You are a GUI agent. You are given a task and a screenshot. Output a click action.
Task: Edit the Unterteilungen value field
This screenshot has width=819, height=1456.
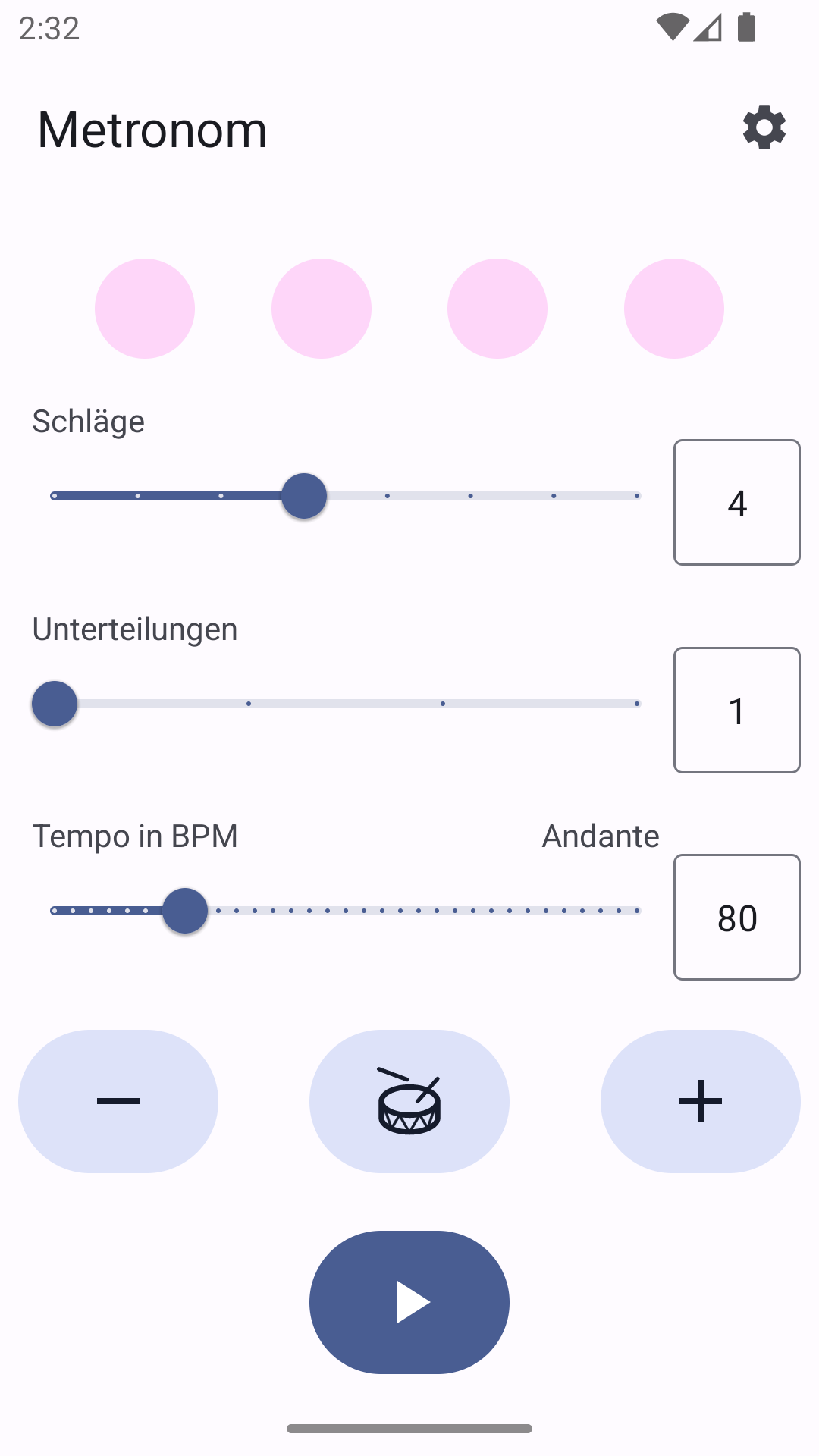(736, 711)
